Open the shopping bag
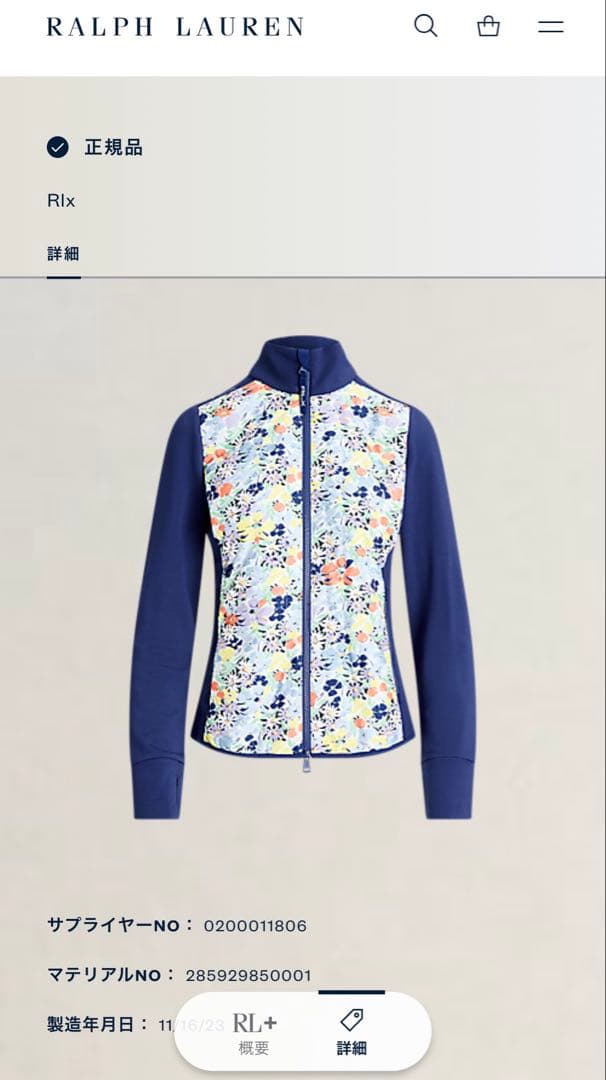This screenshot has width=606, height=1080. (x=488, y=27)
